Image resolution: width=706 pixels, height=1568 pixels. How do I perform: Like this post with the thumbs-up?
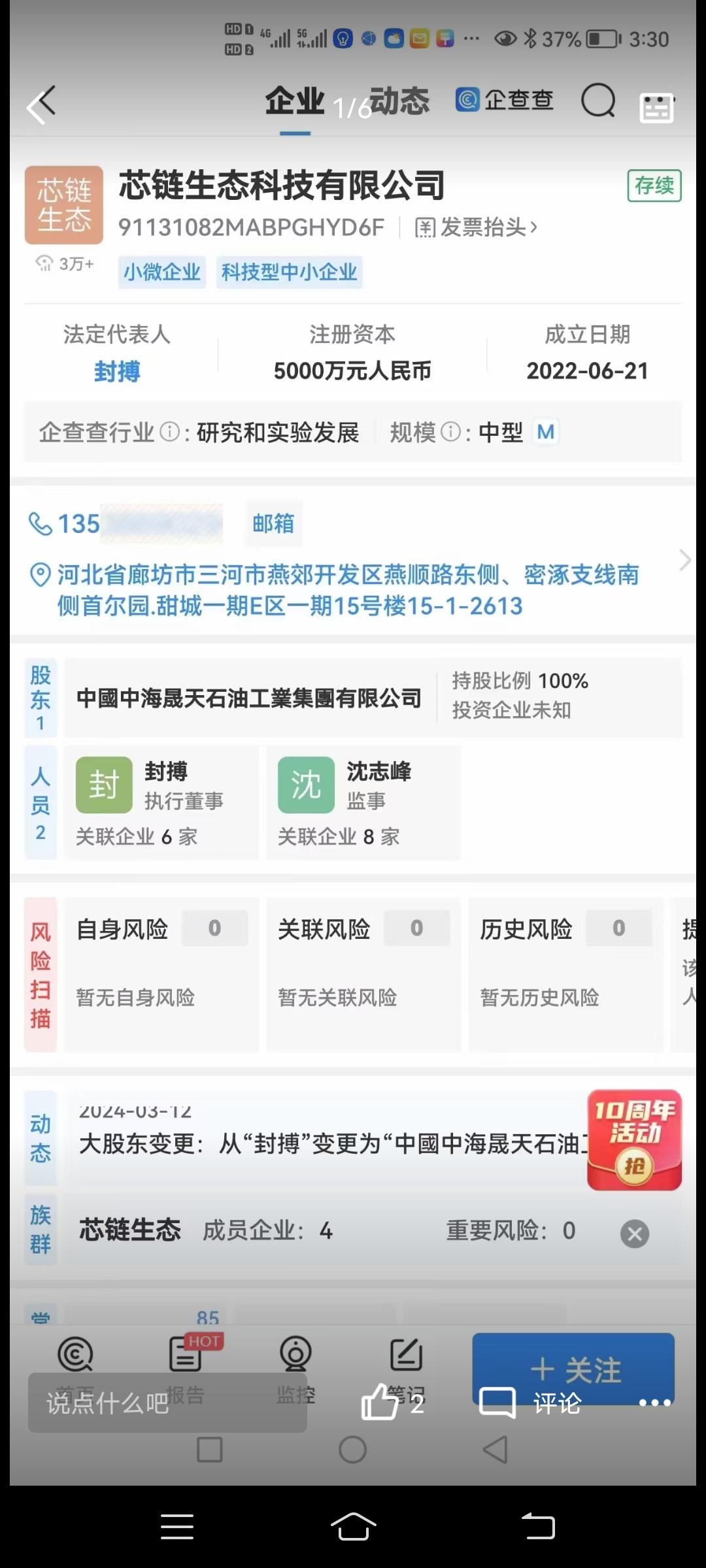(381, 1402)
